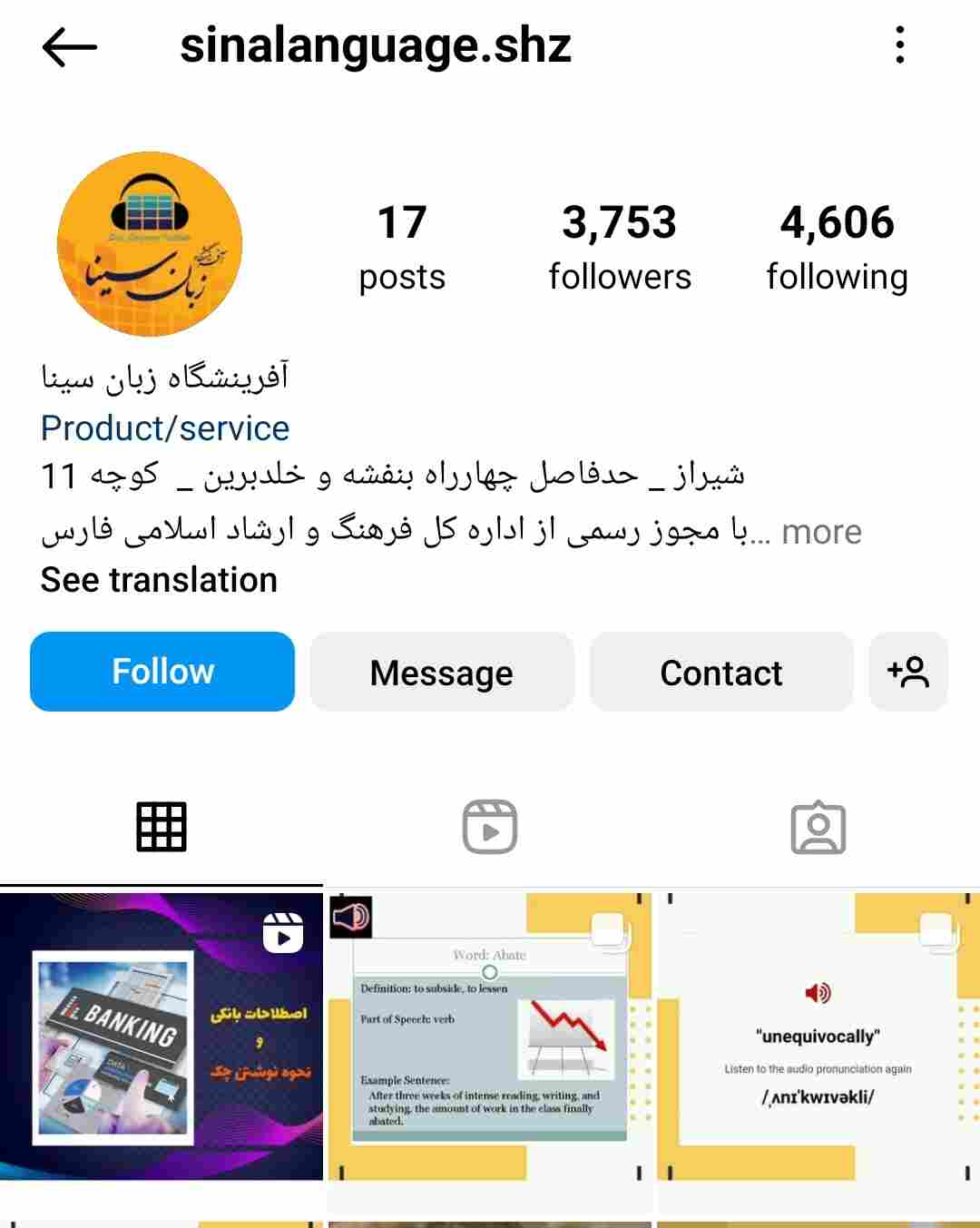Image resolution: width=980 pixels, height=1228 pixels.
Task: Switch to the tagged photos tab
Action: tap(818, 827)
